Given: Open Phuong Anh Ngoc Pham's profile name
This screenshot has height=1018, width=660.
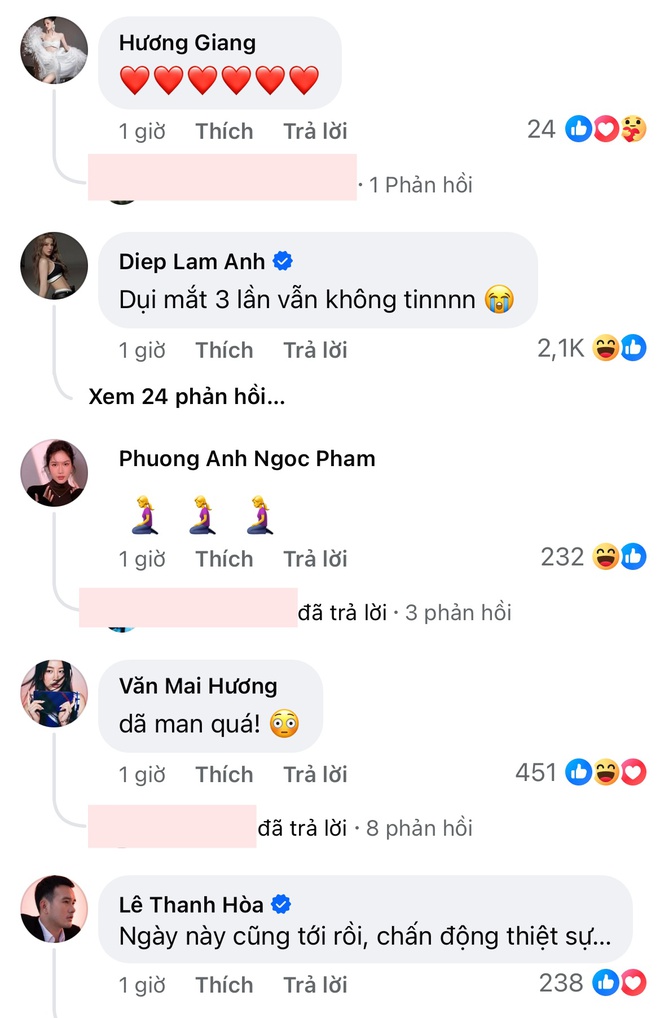Looking at the screenshot, I should click(x=247, y=458).
